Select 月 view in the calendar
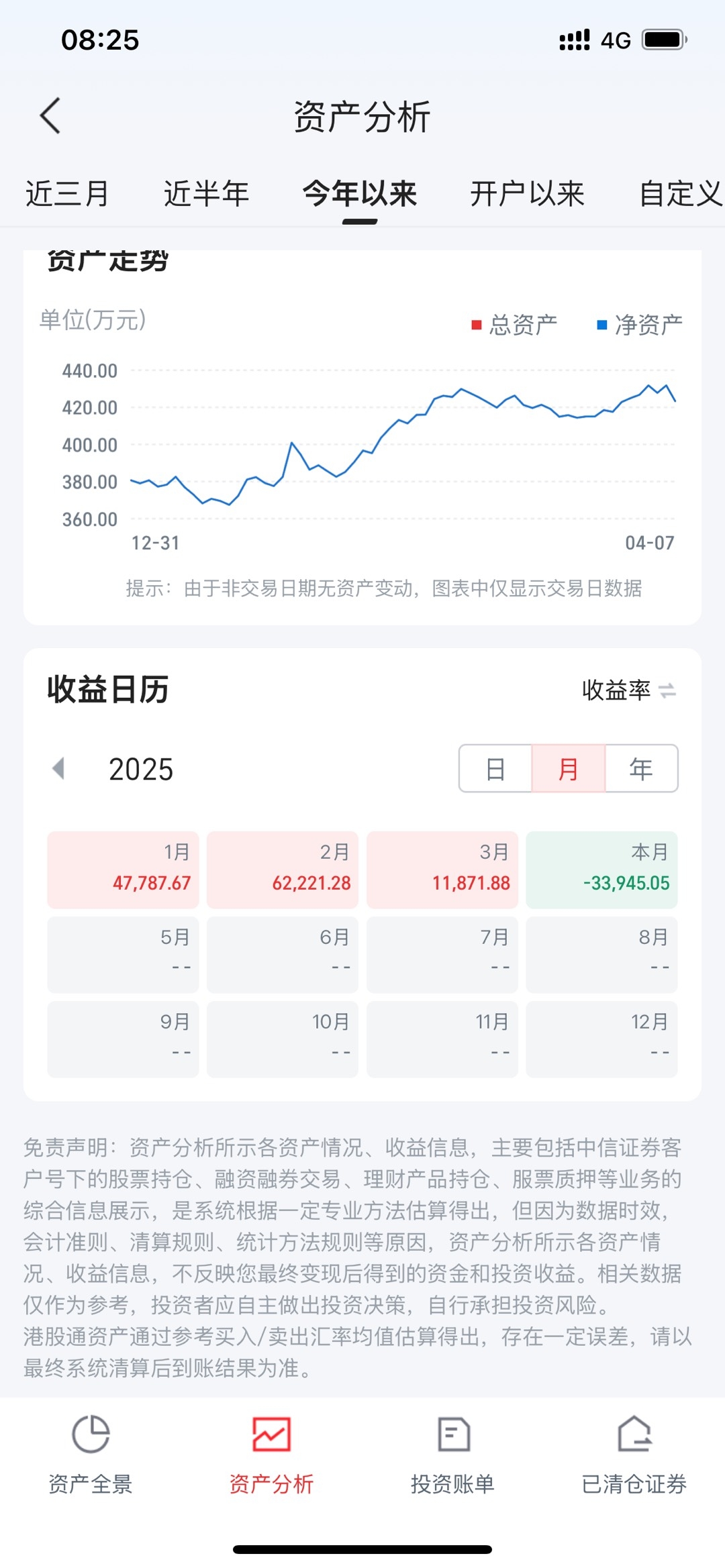This screenshot has height=1568, width=725. pos(569,768)
